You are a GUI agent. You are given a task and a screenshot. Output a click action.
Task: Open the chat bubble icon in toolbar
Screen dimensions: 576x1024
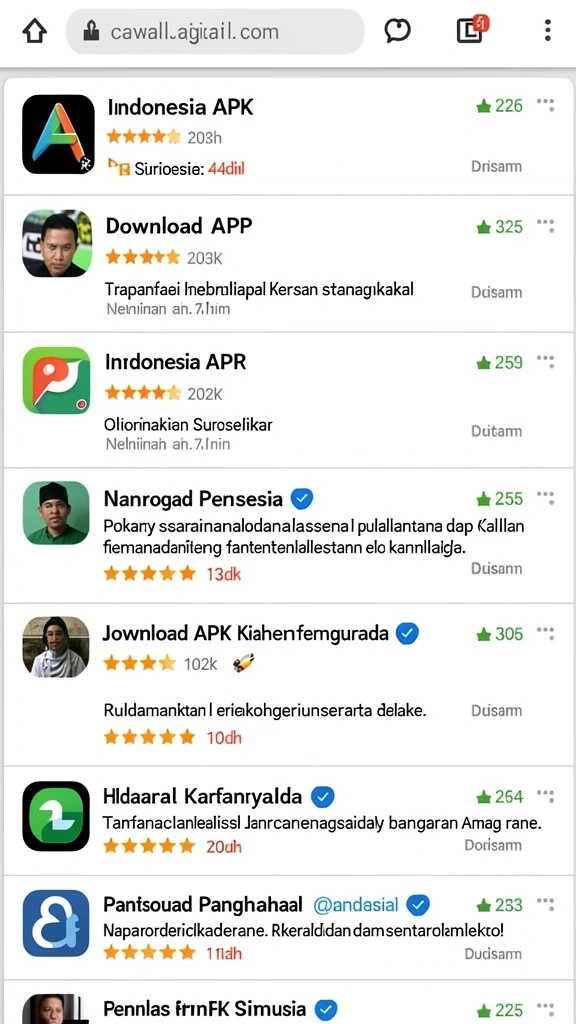(397, 31)
